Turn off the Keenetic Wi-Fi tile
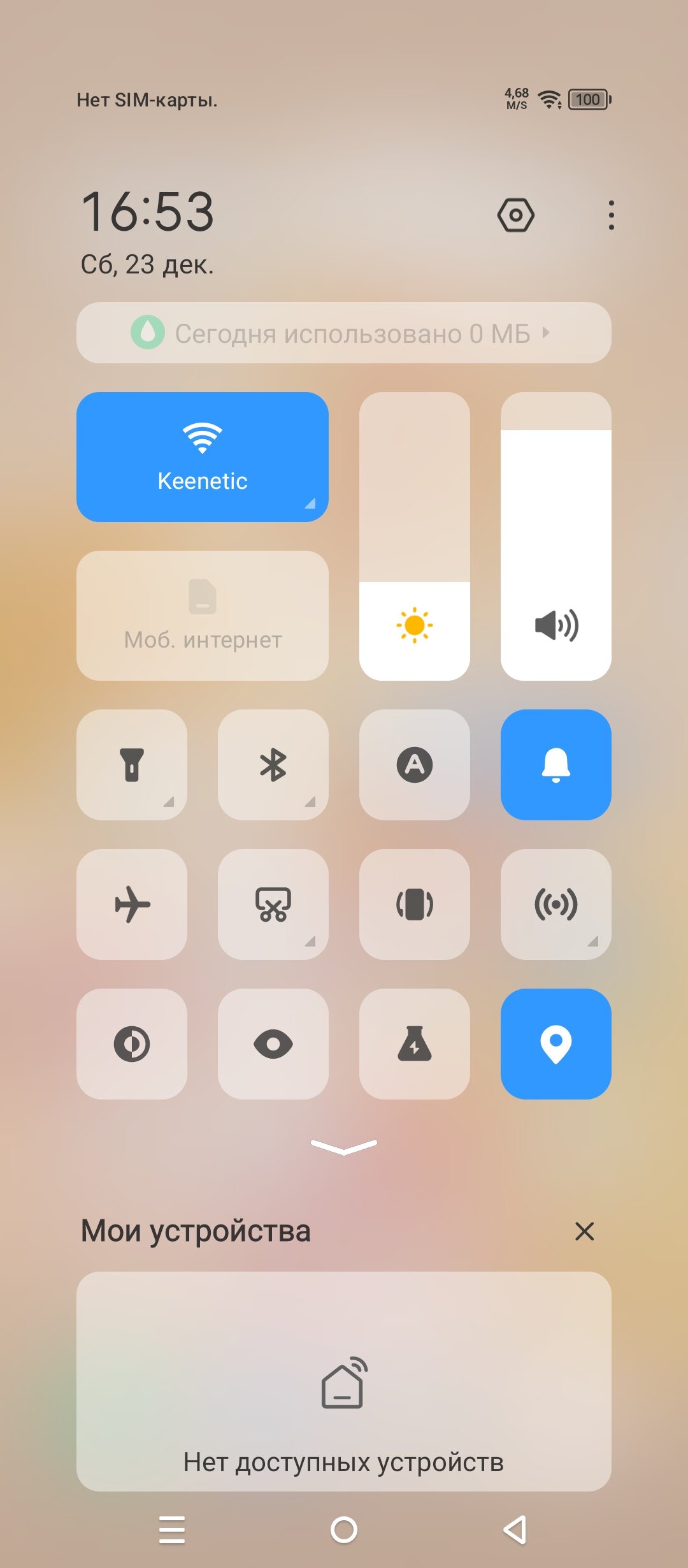This screenshot has height=1568, width=688. [x=203, y=457]
